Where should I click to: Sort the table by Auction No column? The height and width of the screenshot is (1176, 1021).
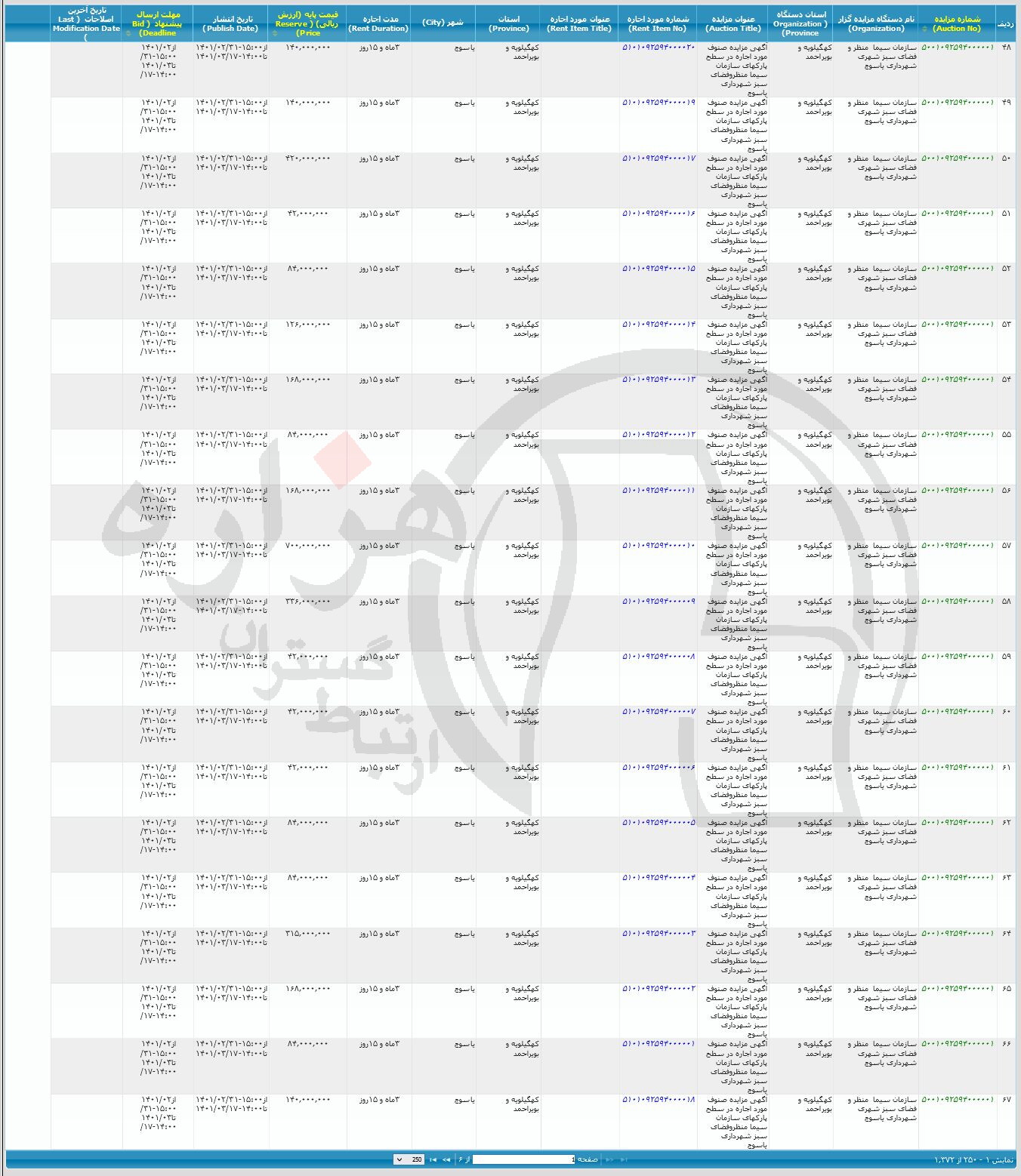(x=956, y=23)
